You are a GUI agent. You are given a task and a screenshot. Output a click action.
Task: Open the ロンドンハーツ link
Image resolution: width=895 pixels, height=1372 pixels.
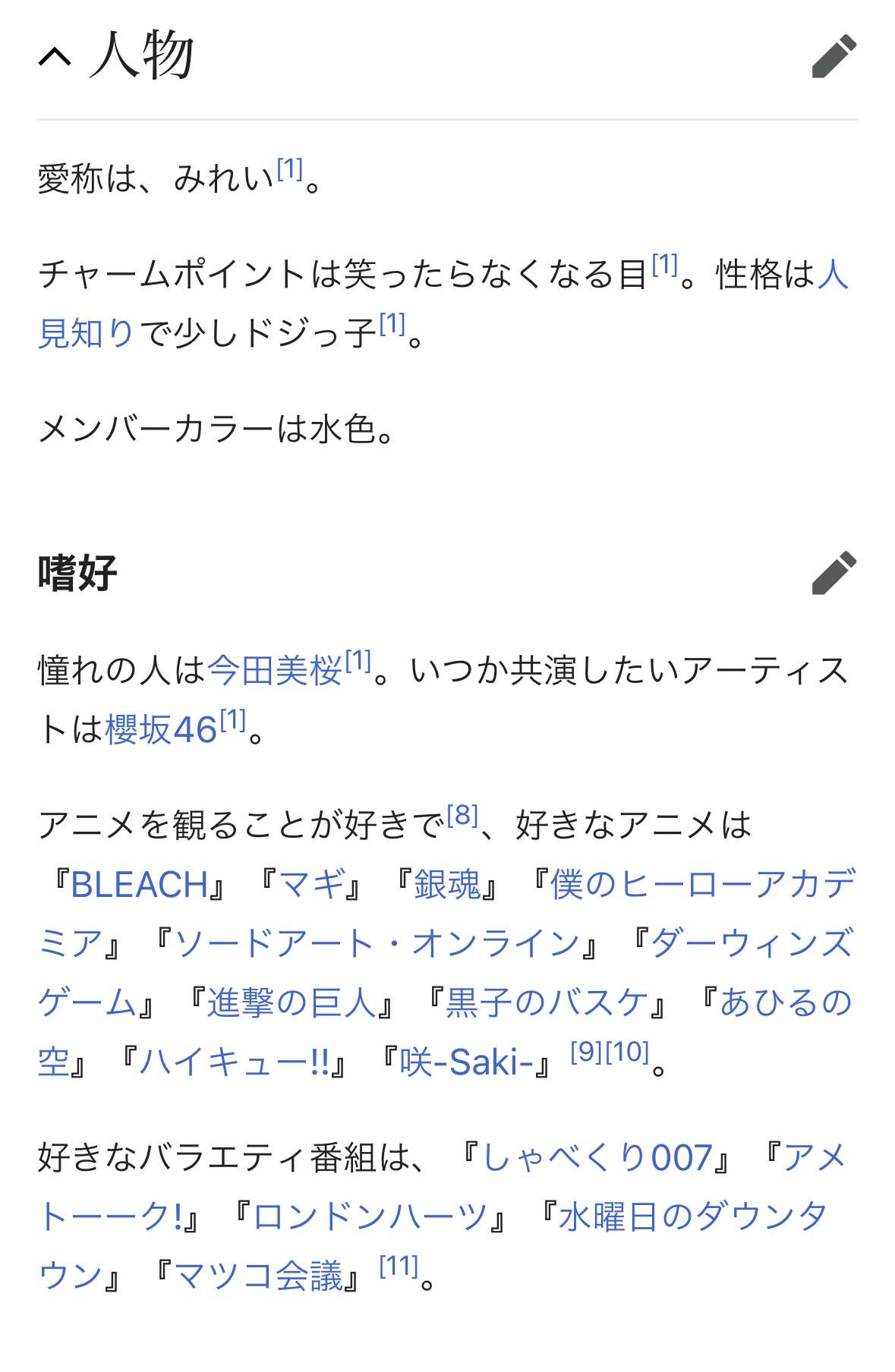(370, 1217)
